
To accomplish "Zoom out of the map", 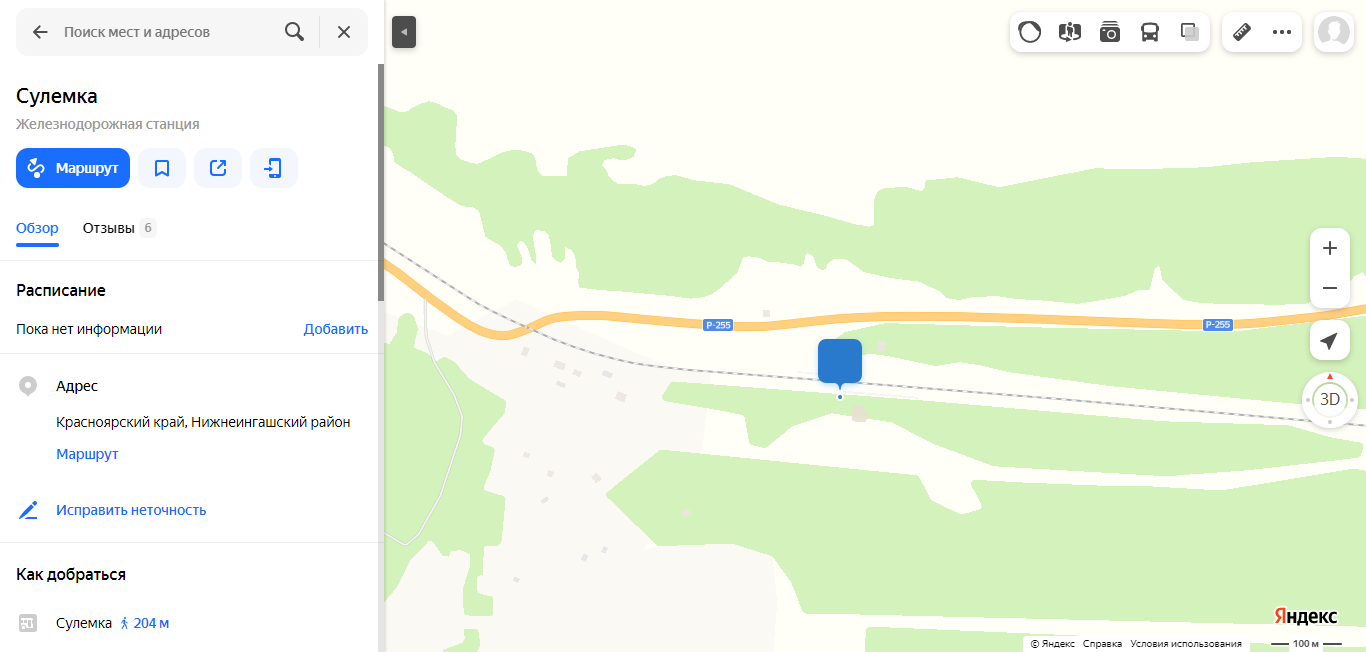I will [x=1330, y=288].
